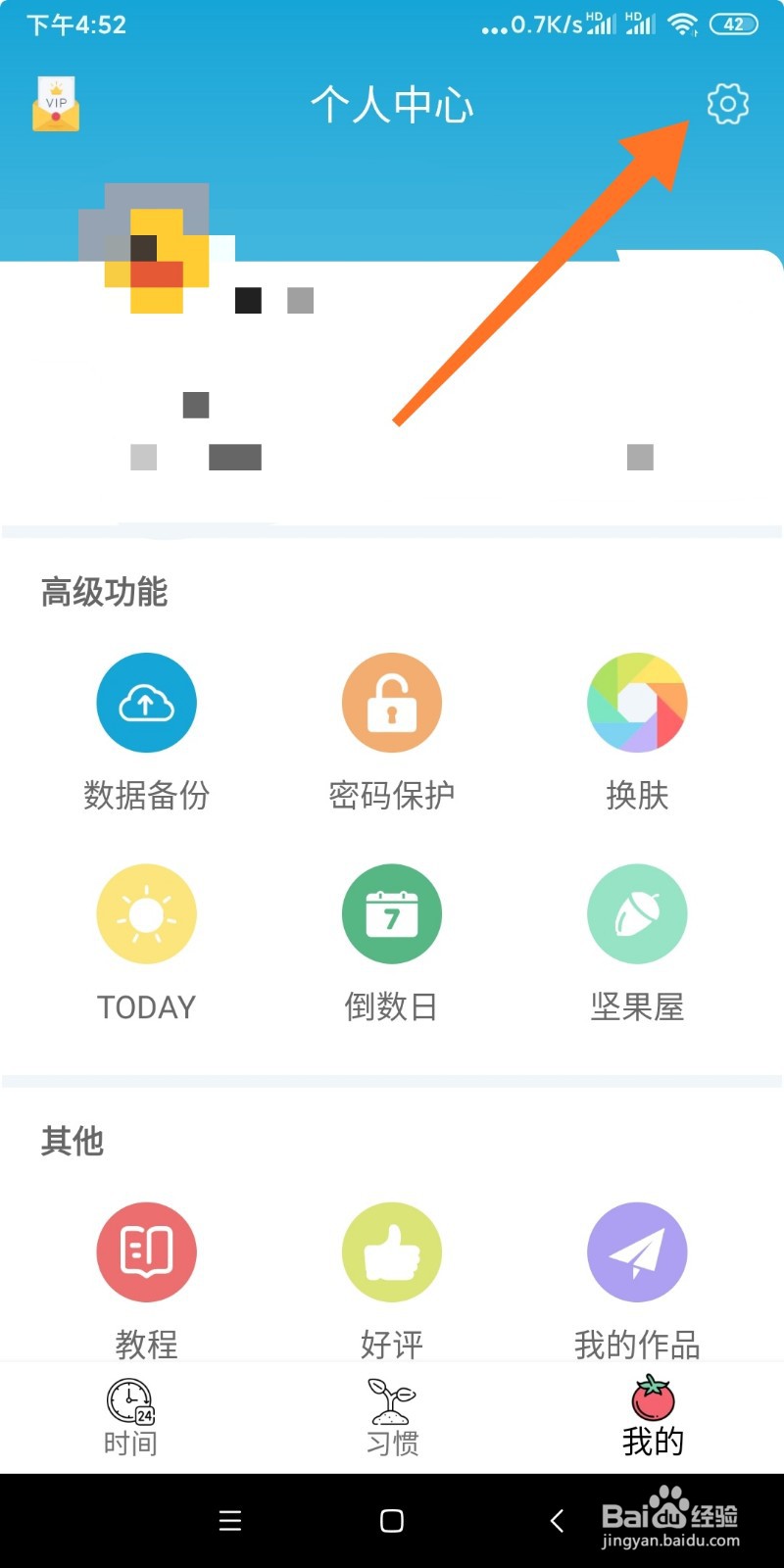Tap the TODAY sun icon

(146, 913)
